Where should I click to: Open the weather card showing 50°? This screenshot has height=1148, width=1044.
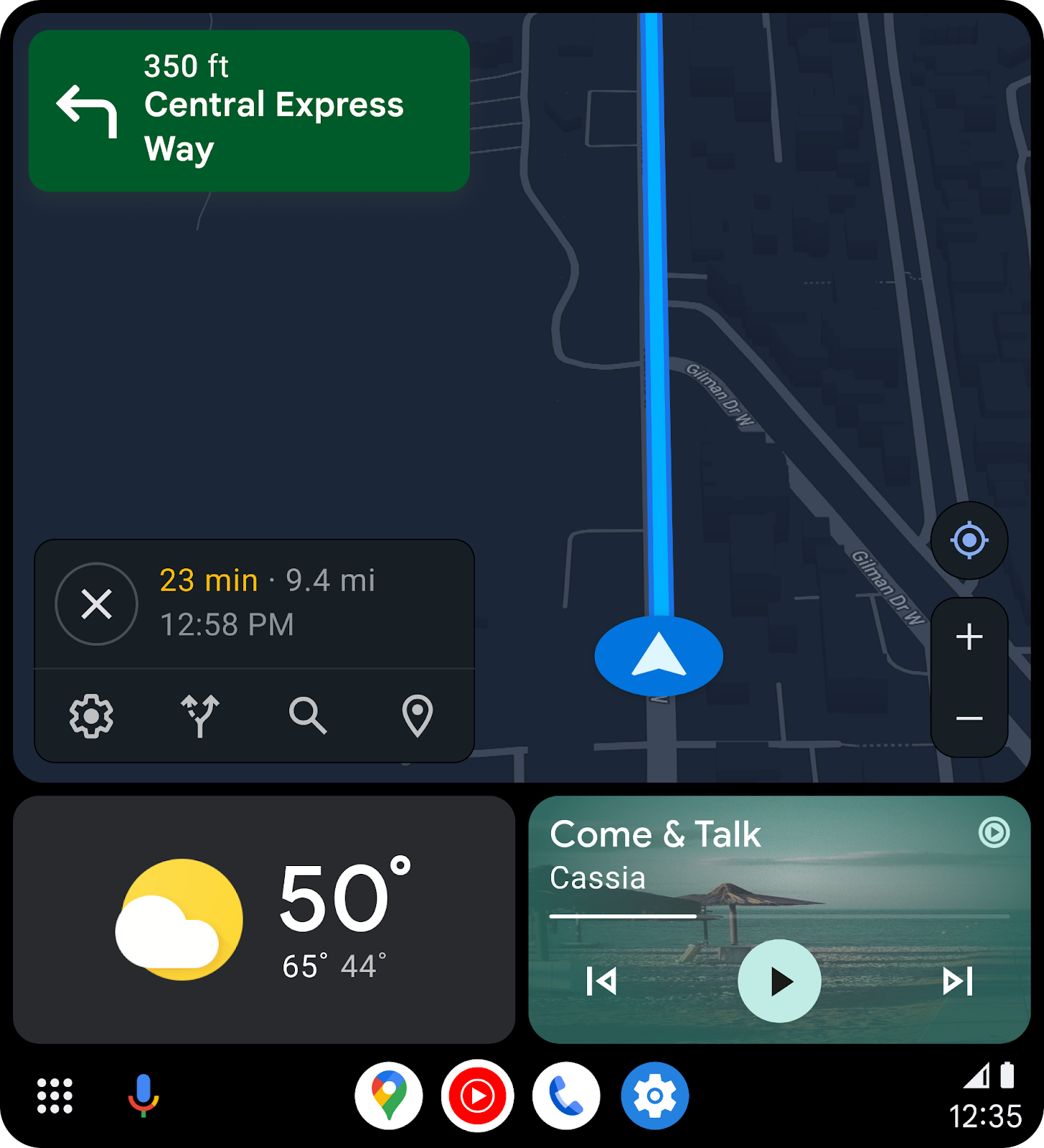[264, 919]
